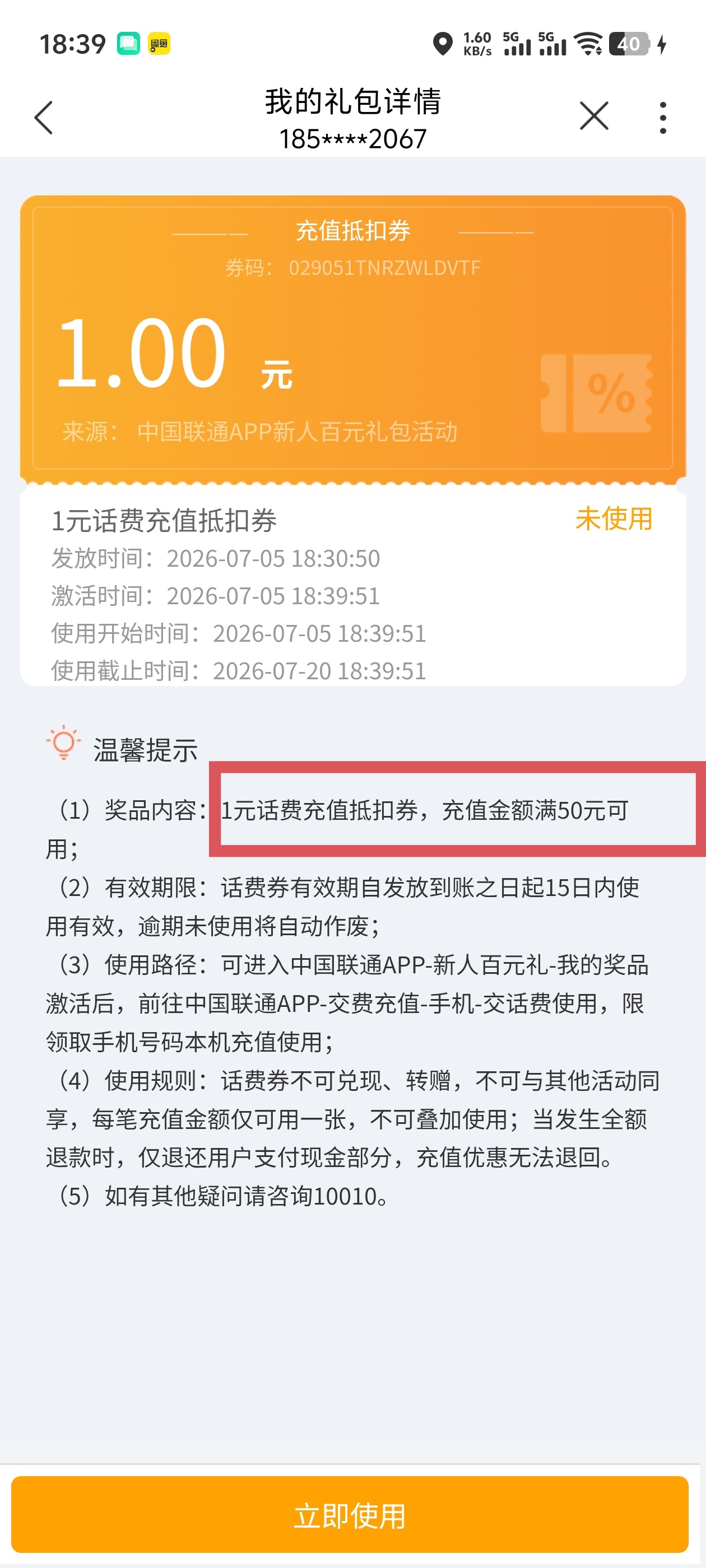The width and height of the screenshot is (706, 1568).
Task: Close the gift package details page
Action: [x=594, y=116]
